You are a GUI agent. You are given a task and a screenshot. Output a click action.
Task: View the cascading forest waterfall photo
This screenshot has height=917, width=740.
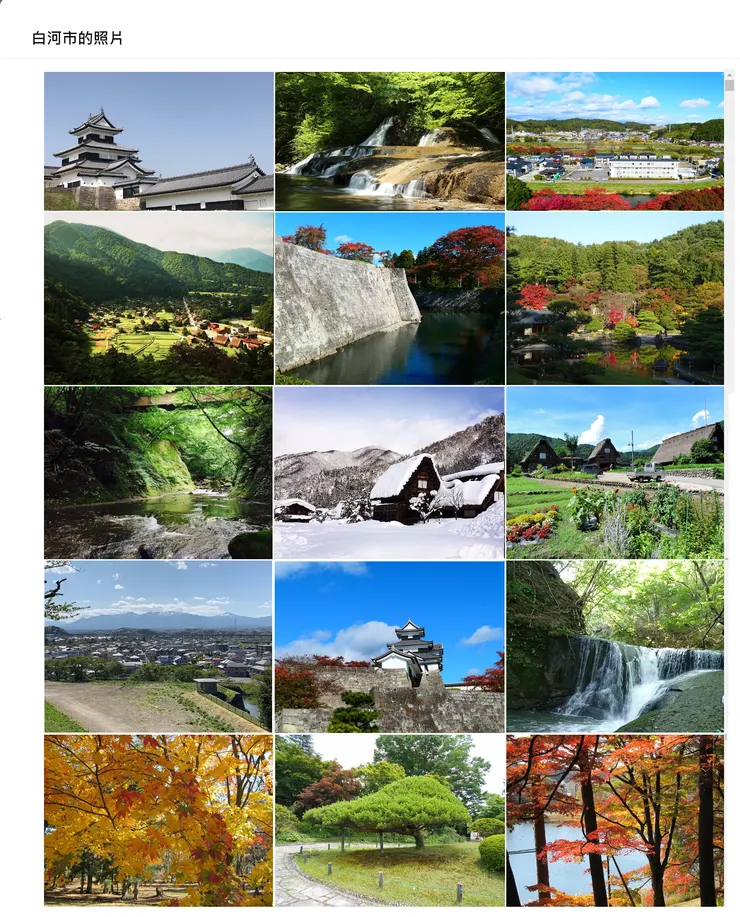tap(389, 140)
